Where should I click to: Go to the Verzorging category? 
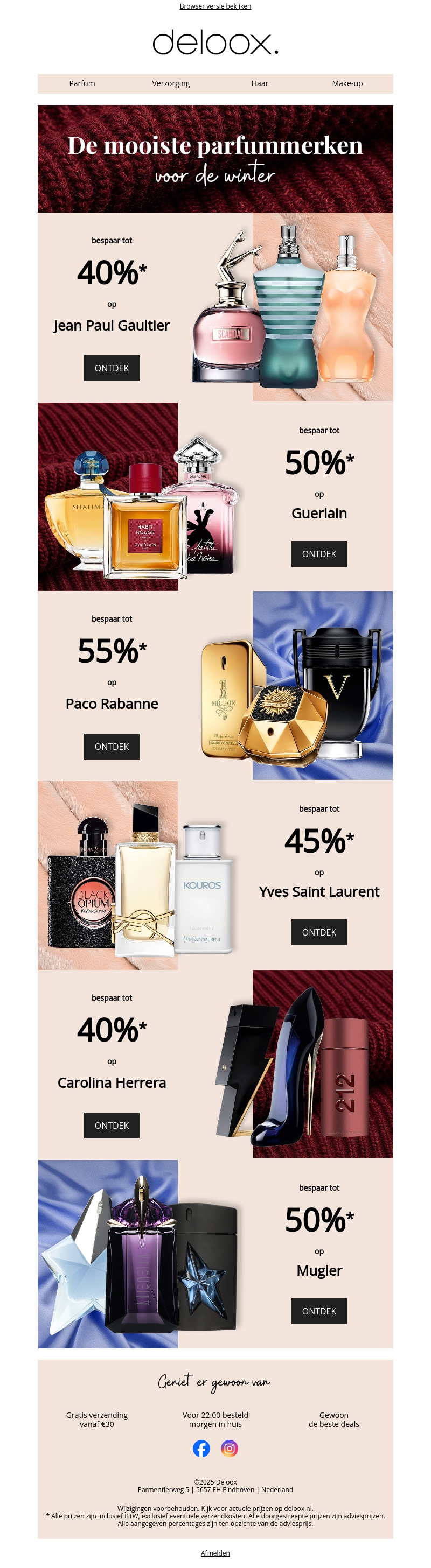point(171,83)
